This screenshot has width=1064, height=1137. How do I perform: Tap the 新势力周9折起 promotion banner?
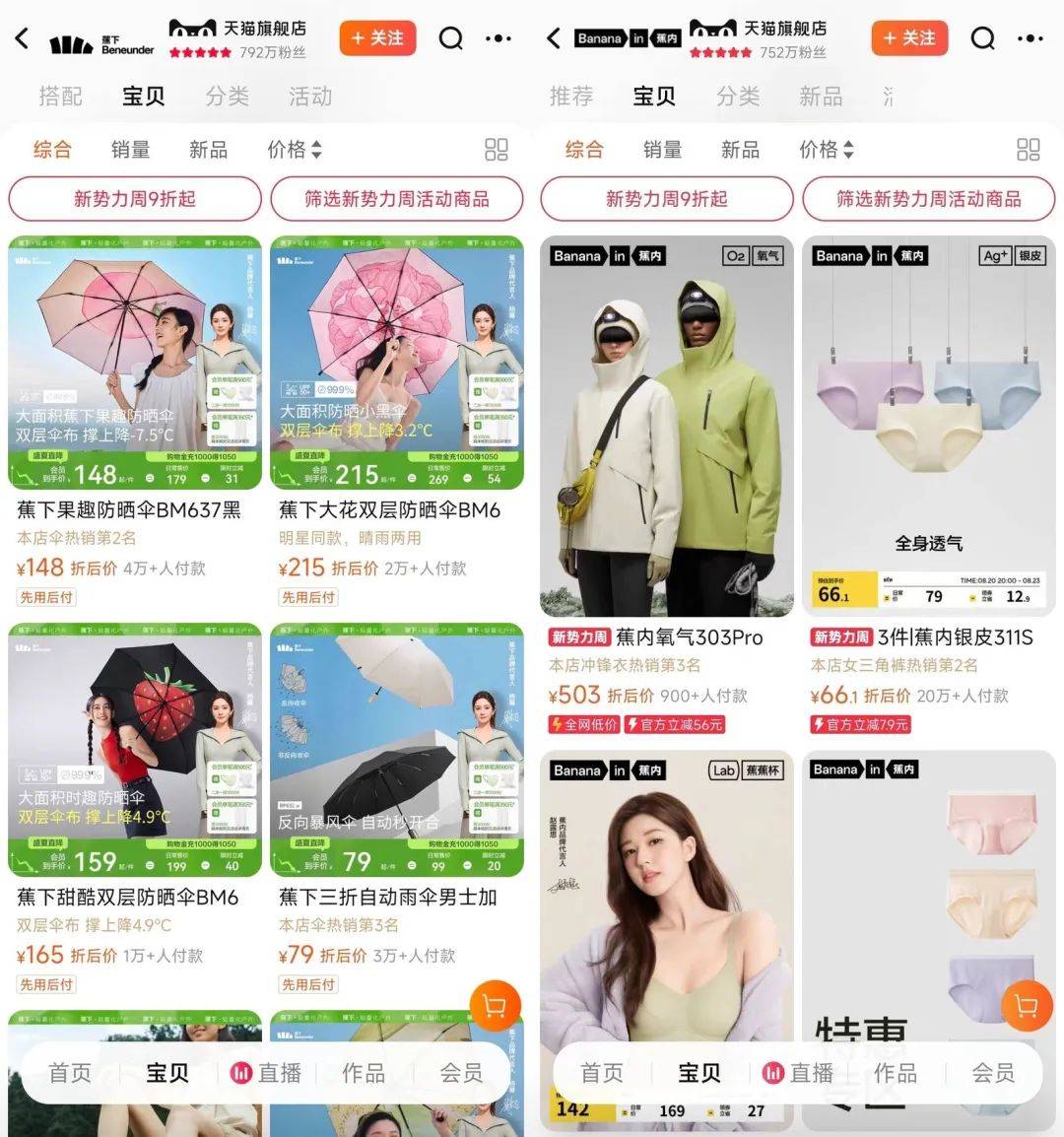[x=134, y=198]
